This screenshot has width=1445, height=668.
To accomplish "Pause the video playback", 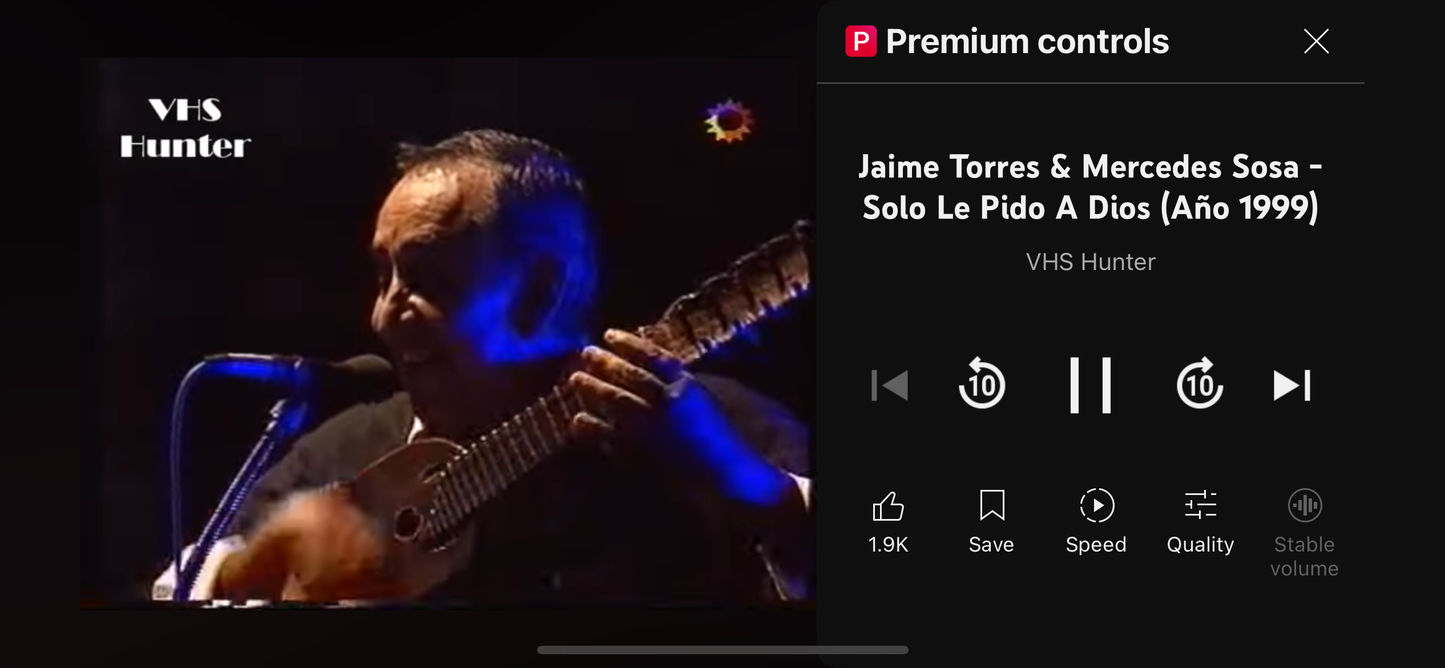I will [x=1090, y=385].
